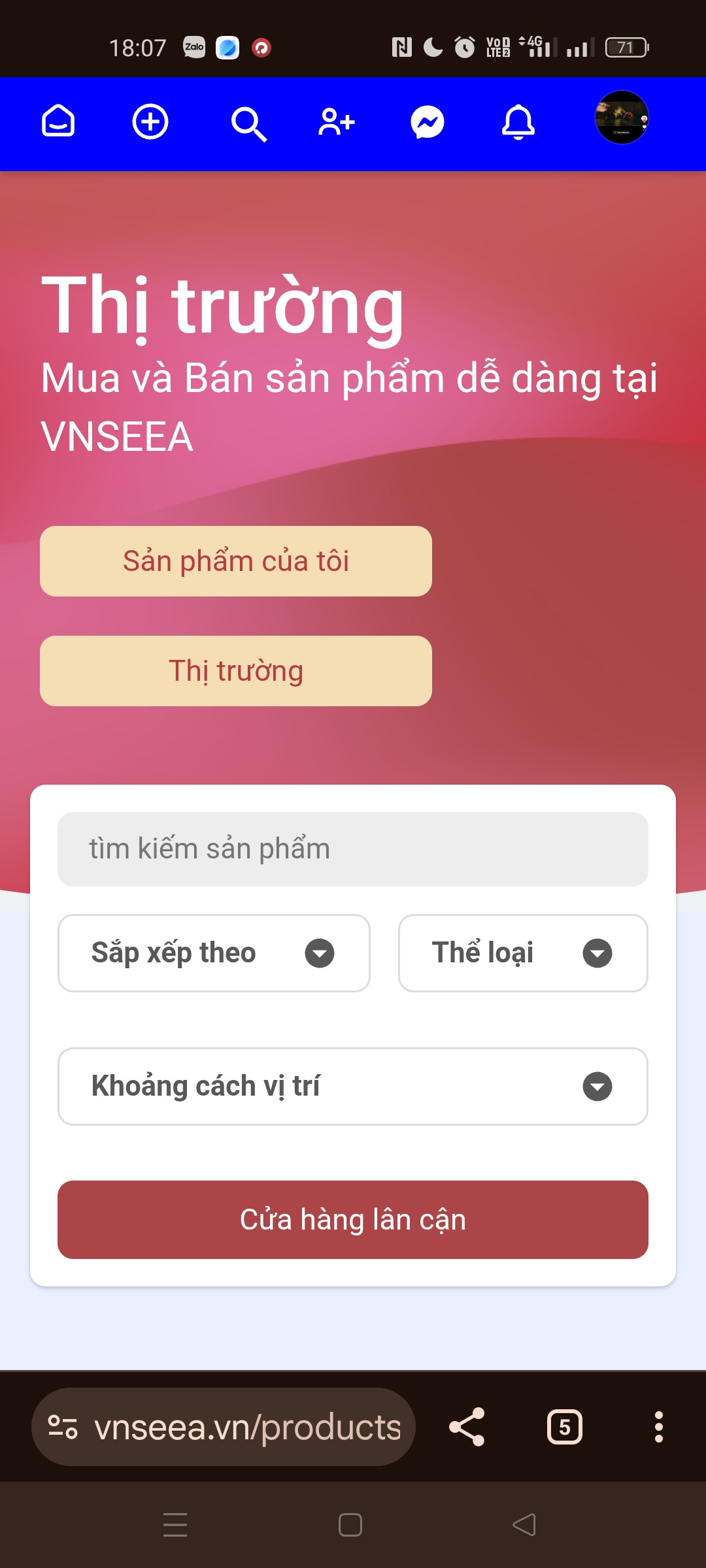The height and width of the screenshot is (1568, 706).
Task: Tap the plus create icon
Action: [x=150, y=122]
